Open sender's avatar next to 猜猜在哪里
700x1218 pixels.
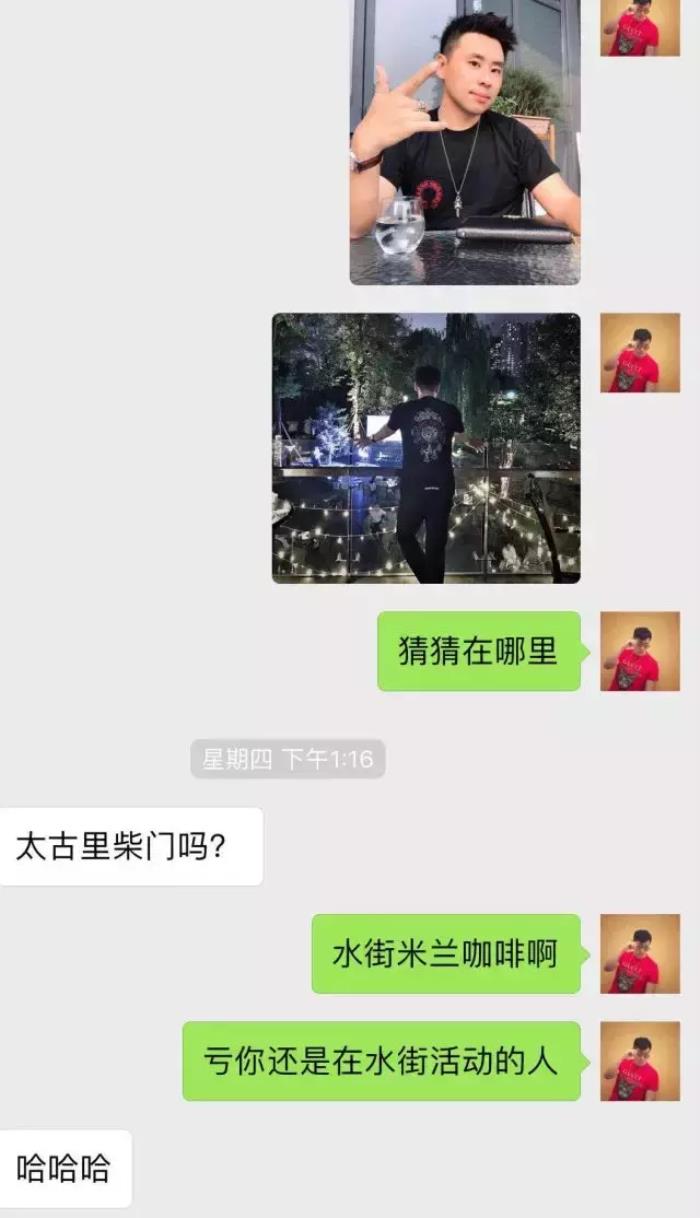click(640, 651)
